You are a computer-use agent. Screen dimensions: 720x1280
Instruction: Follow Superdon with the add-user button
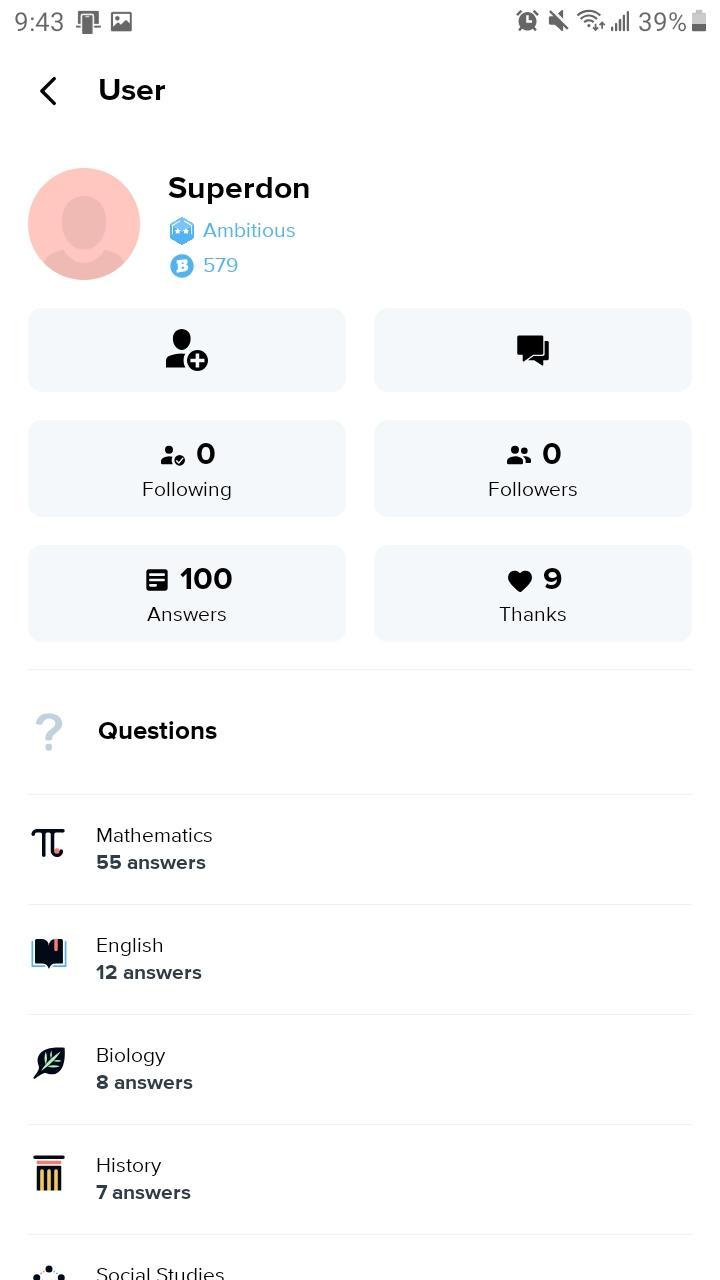pyautogui.click(x=187, y=350)
